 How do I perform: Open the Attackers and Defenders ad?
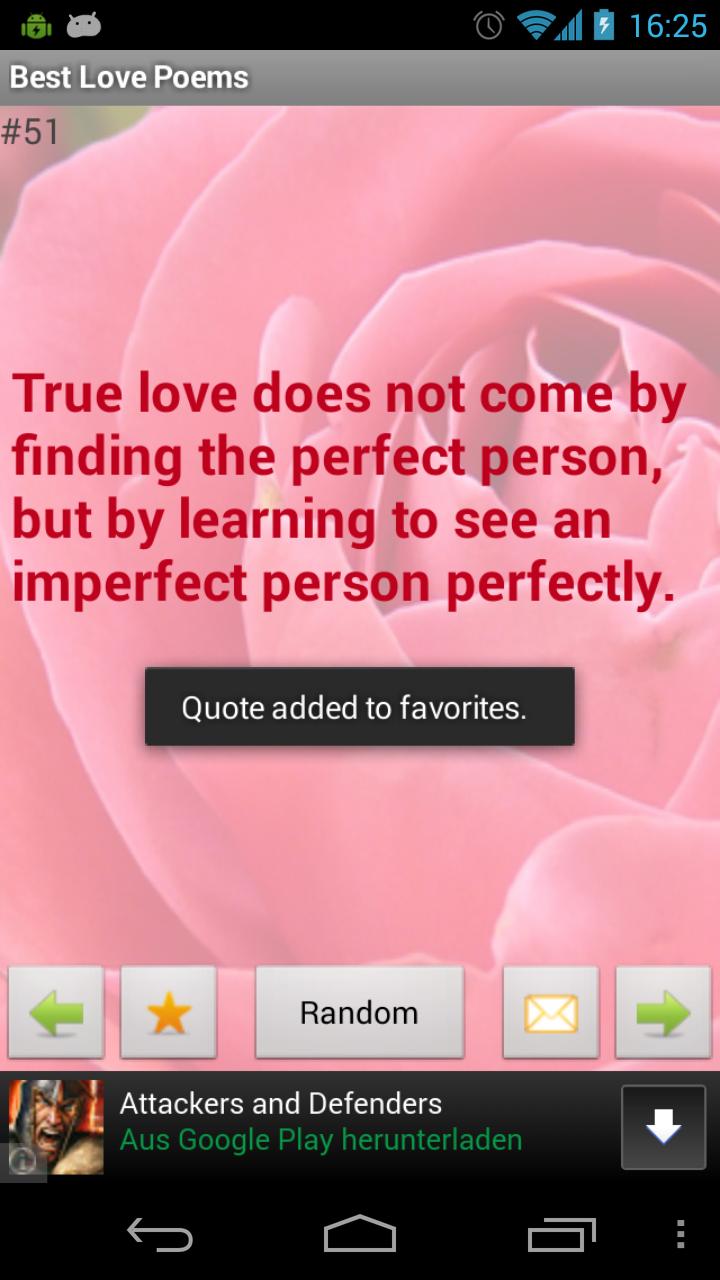pos(320,1122)
